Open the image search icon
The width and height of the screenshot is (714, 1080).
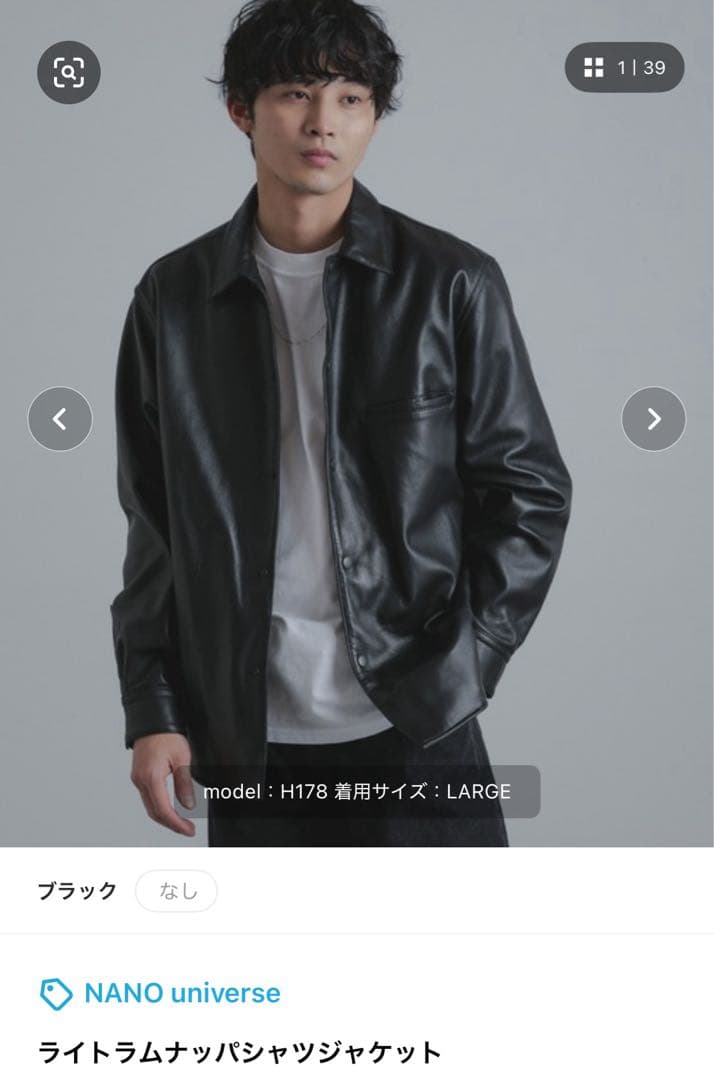coord(69,71)
